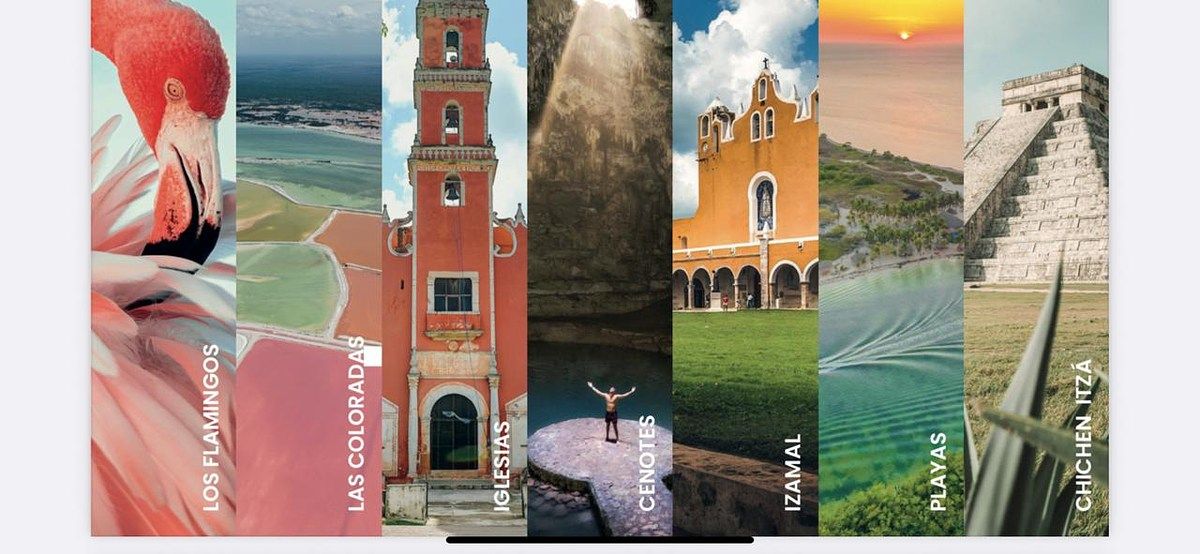
Task: Open the Los Flamingos panel
Action: (x=163, y=268)
